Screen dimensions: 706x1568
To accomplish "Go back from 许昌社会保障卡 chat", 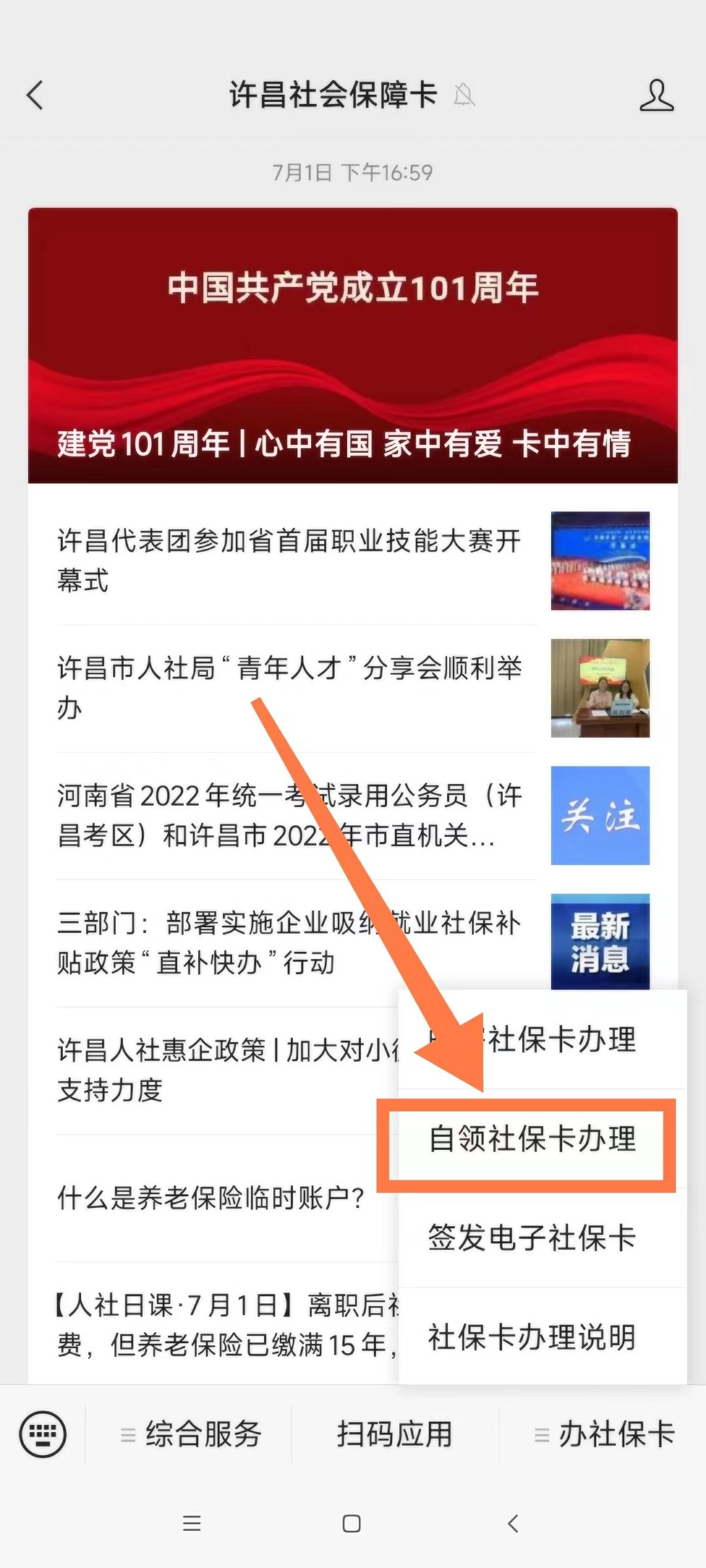I will click(x=36, y=95).
